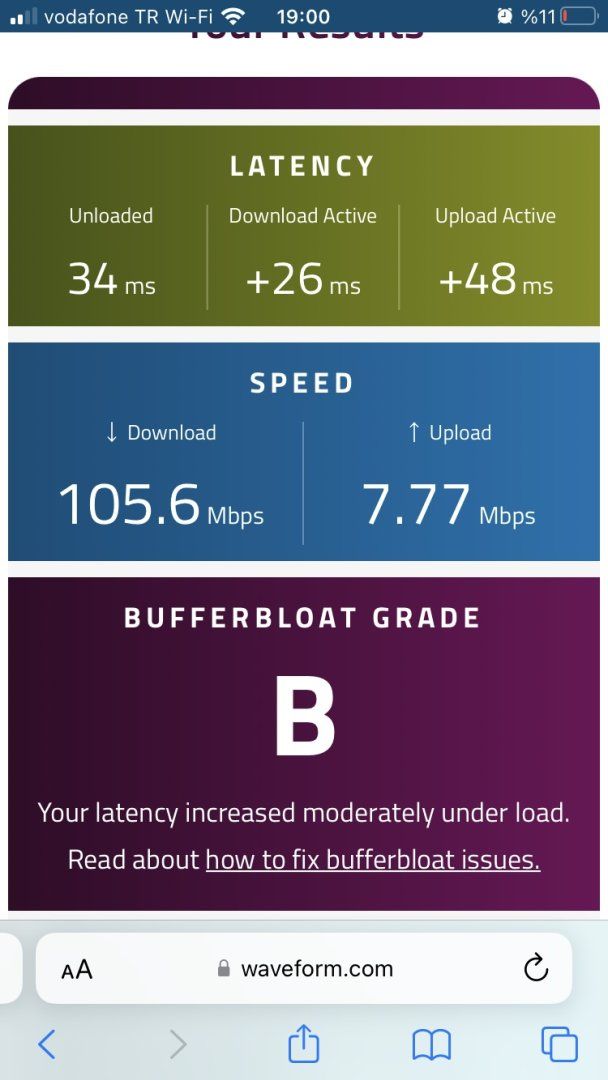608x1080 pixels.
Task: Tap the waveform.com address bar
Action: click(x=305, y=968)
